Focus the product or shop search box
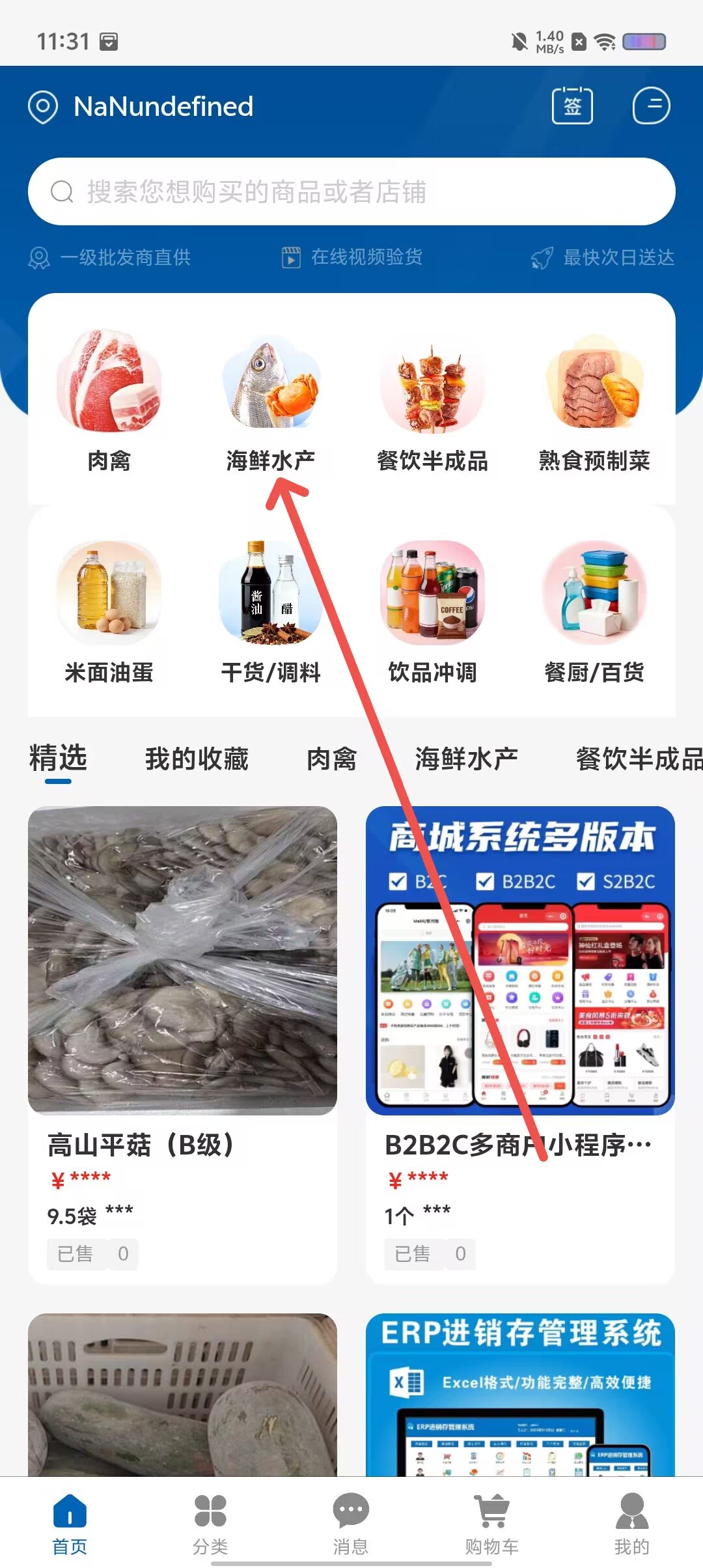The width and height of the screenshot is (703, 1568). coord(351,191)
